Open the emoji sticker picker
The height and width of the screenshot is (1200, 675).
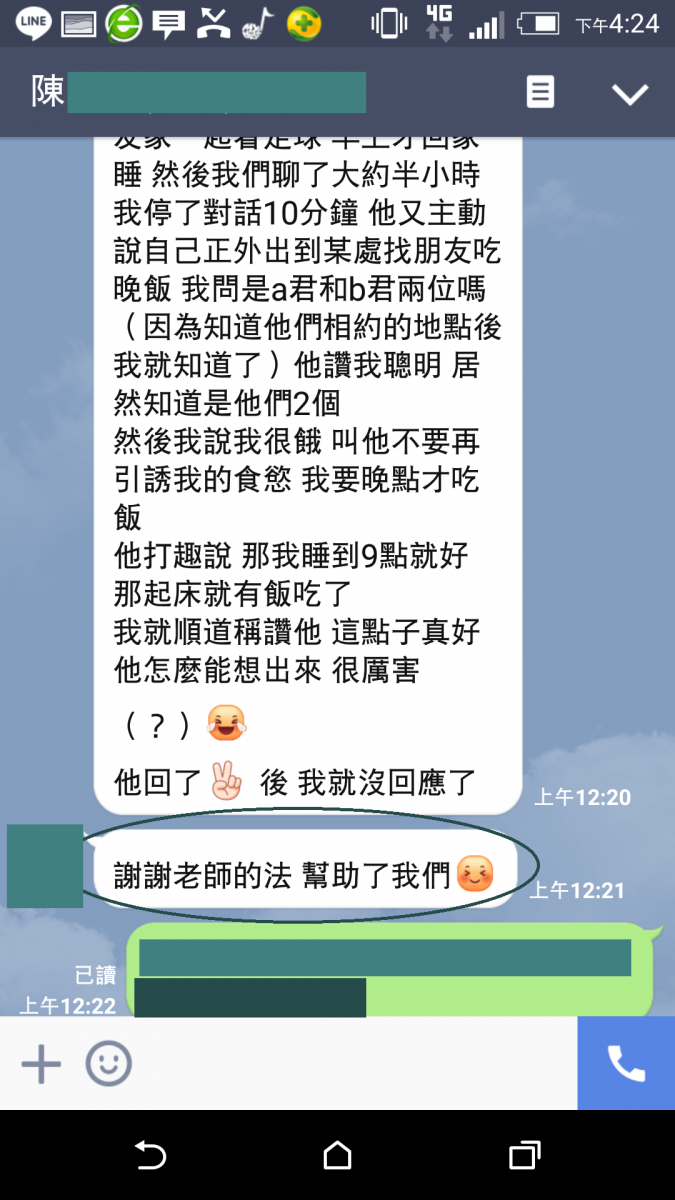(108, 1064)
